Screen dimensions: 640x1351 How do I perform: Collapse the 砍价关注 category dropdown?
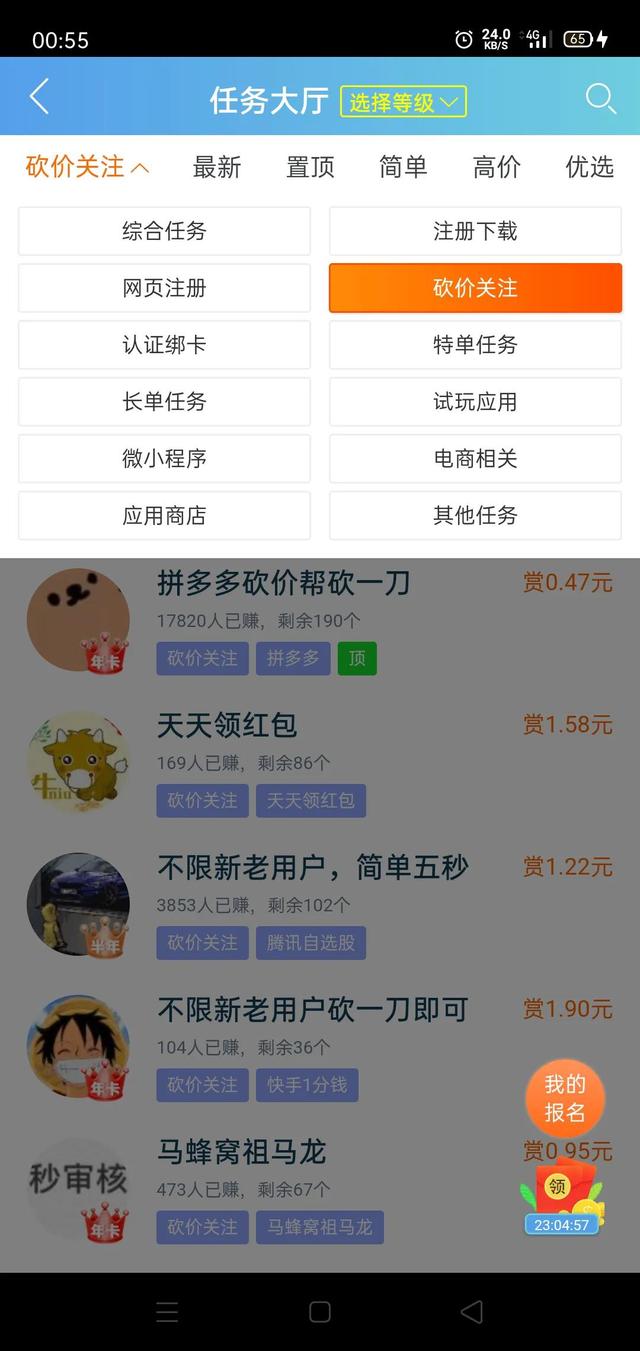pyautogui.click(x=87, y=167)
